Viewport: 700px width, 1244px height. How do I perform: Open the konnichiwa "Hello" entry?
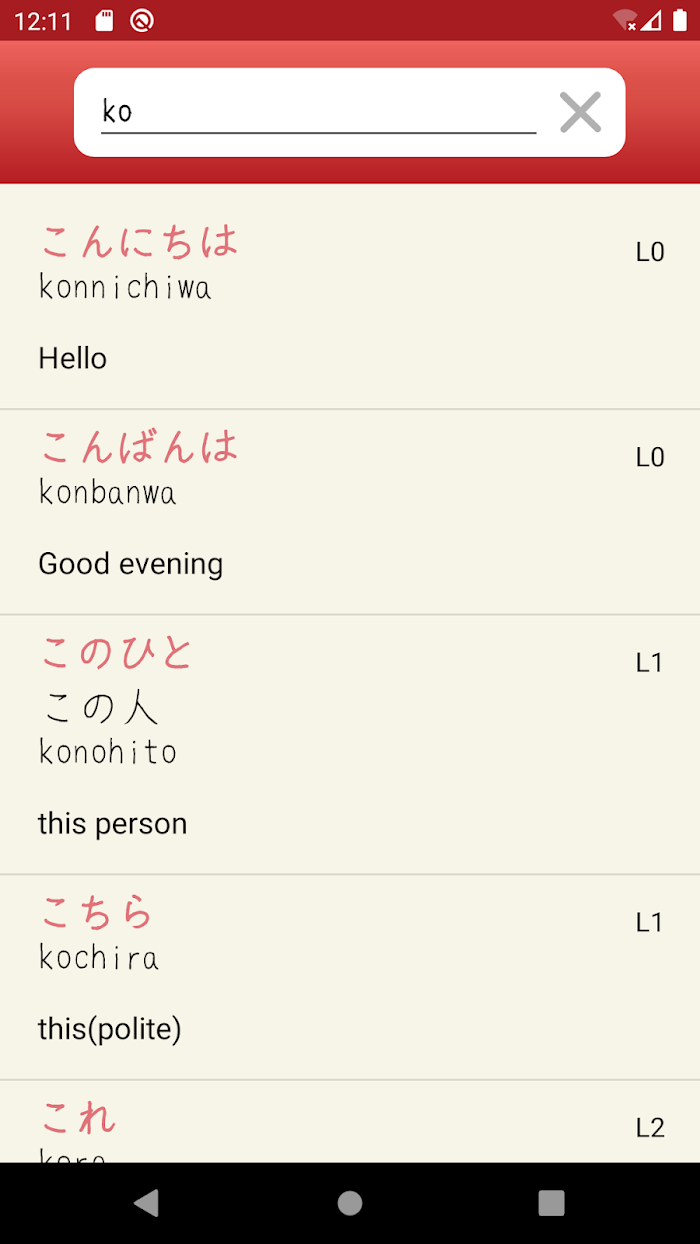point(350,297)
